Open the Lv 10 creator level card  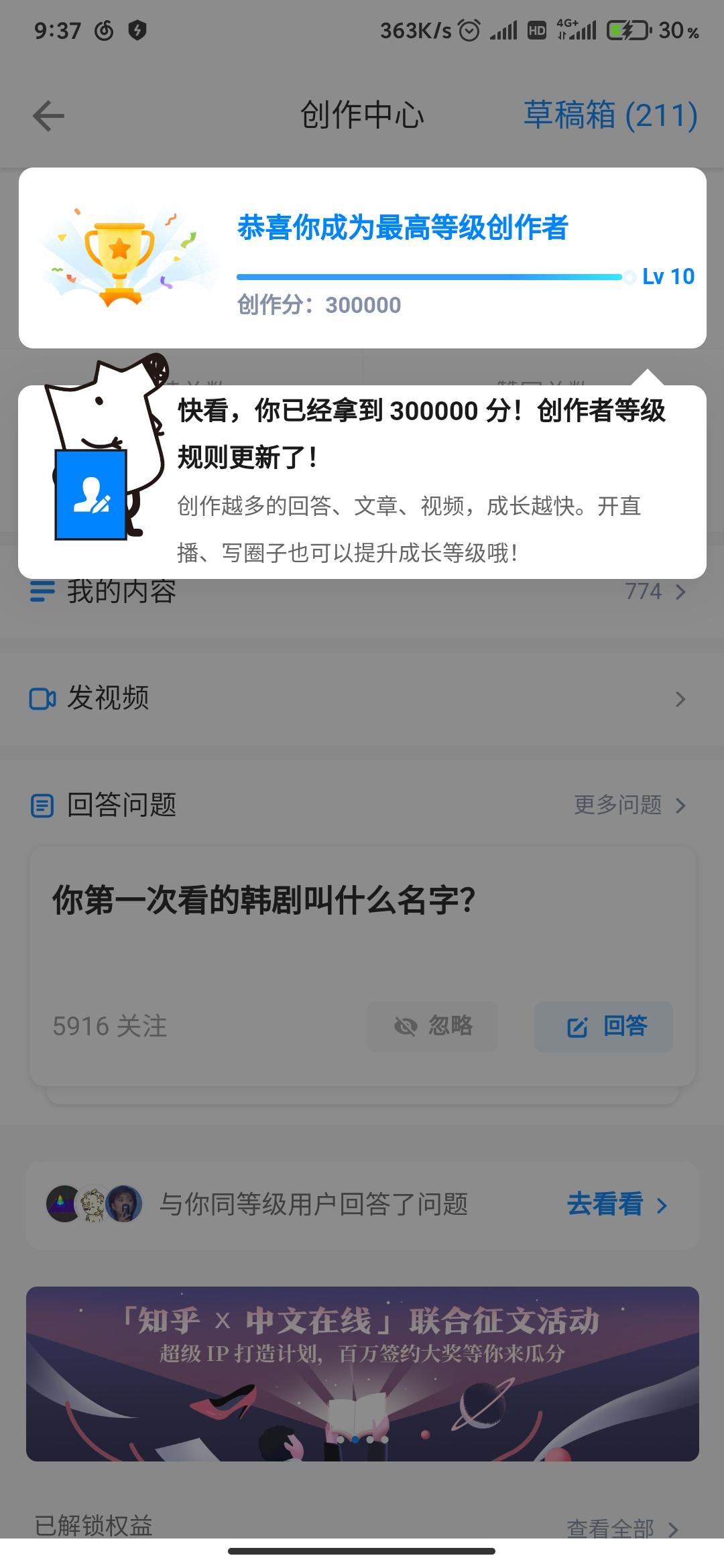362,258
